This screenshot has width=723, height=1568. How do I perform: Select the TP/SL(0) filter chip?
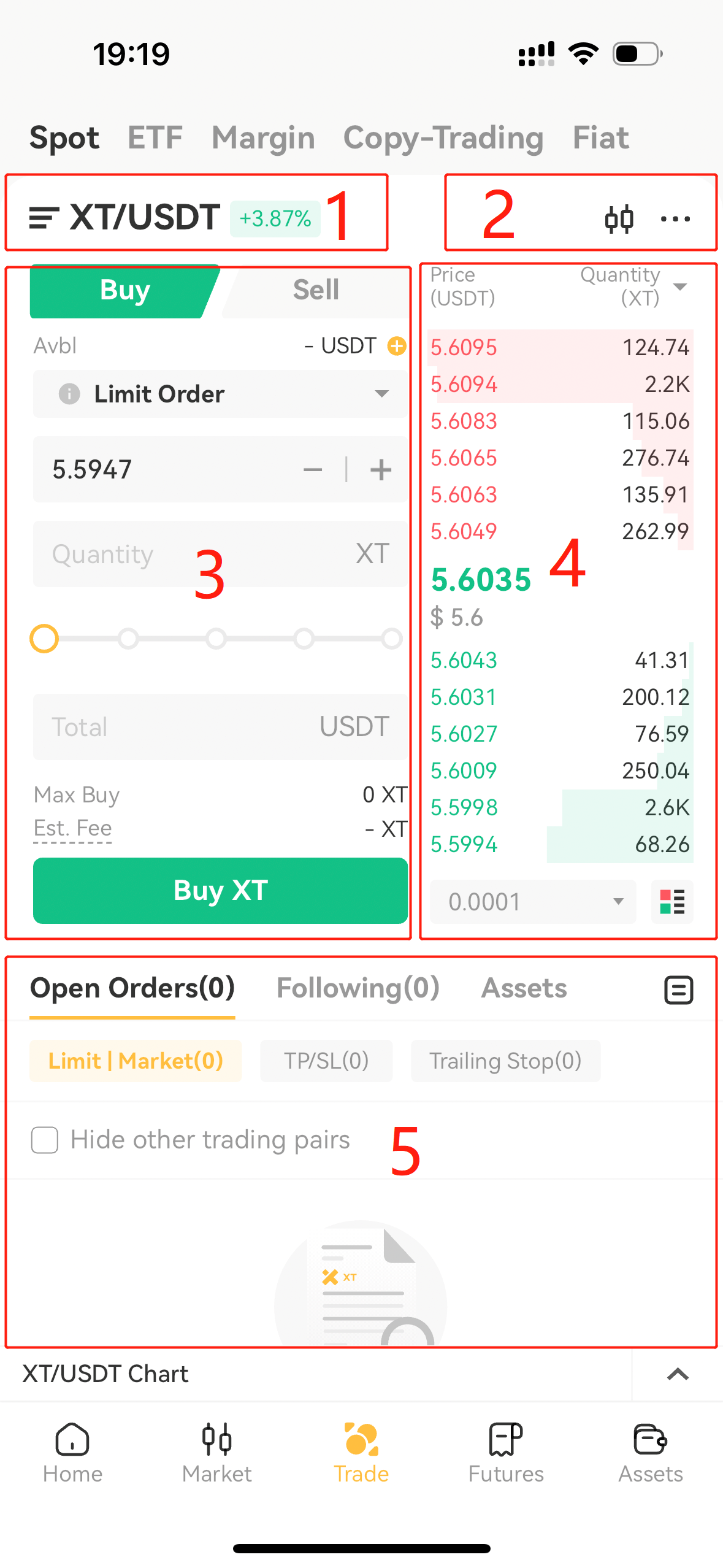326,1061
